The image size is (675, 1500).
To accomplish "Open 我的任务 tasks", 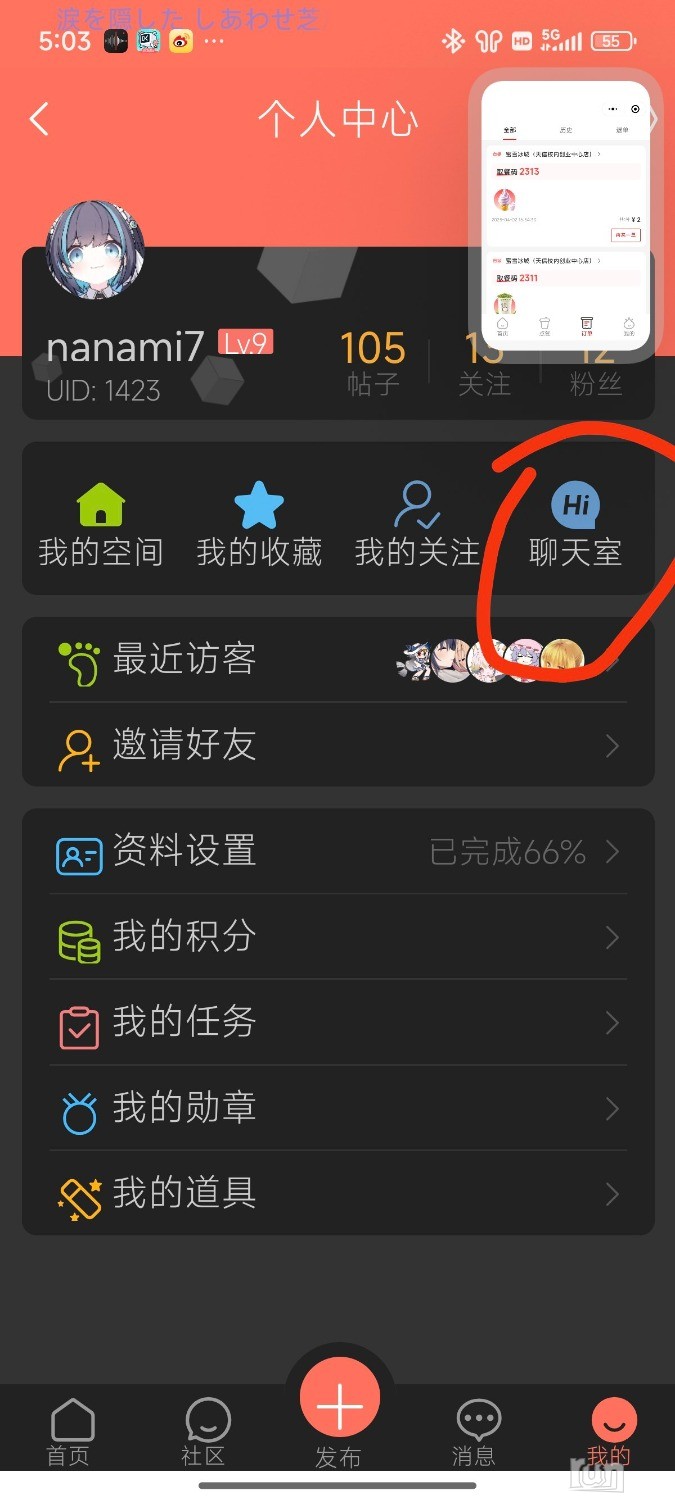I will 337,1023.
